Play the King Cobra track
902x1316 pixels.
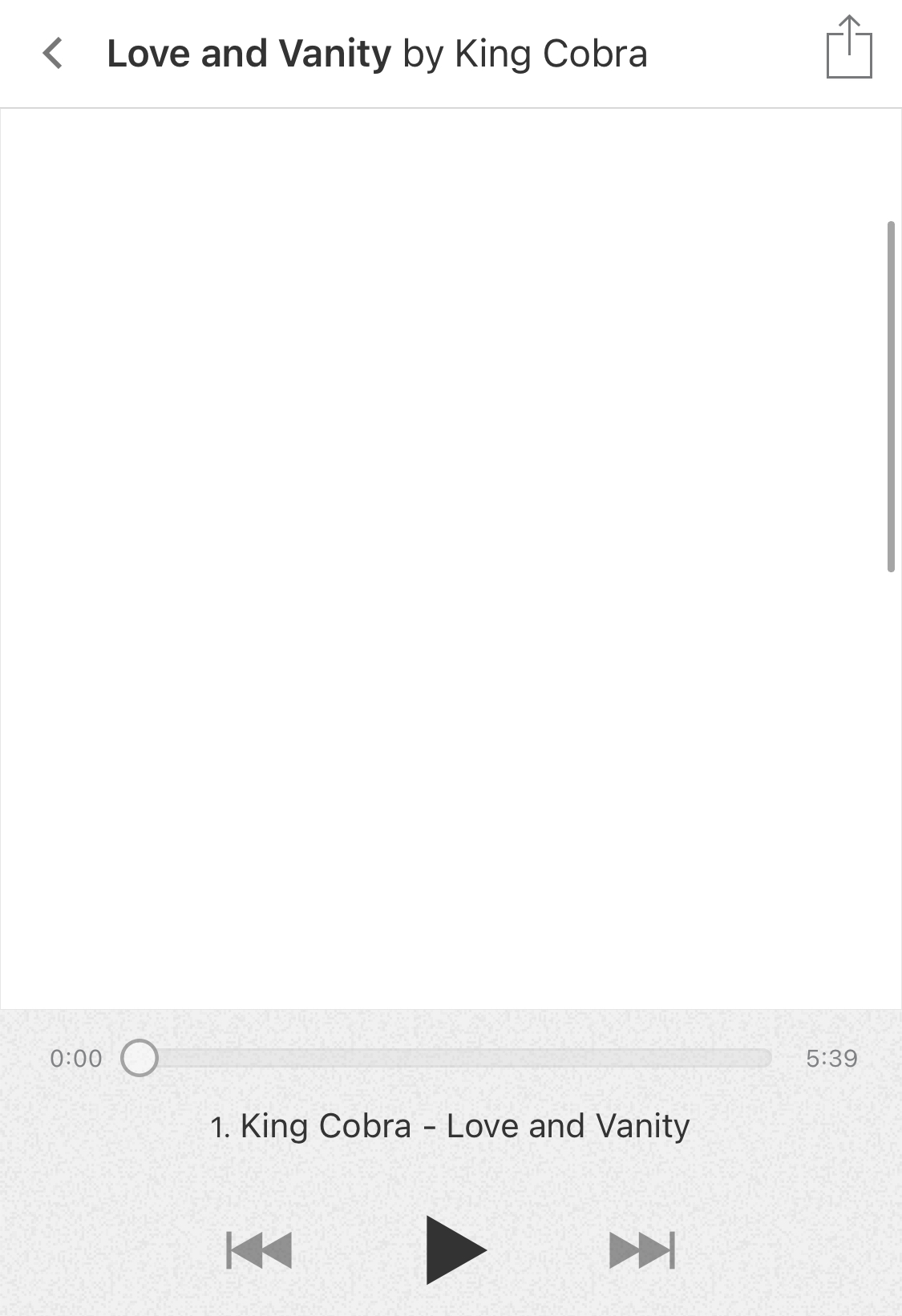click(455, 1249)
